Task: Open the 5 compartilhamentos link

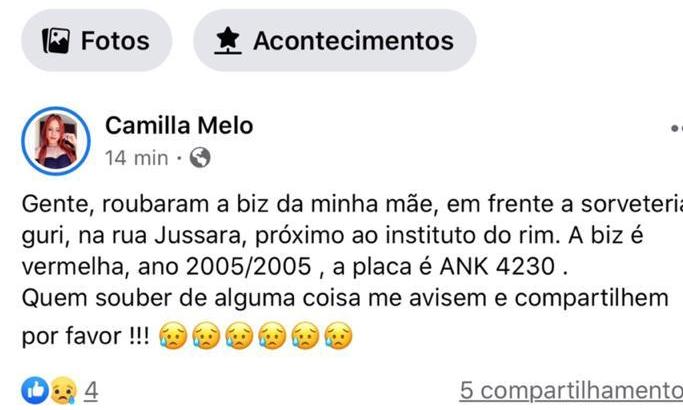Action: click(x=571, y=390)
